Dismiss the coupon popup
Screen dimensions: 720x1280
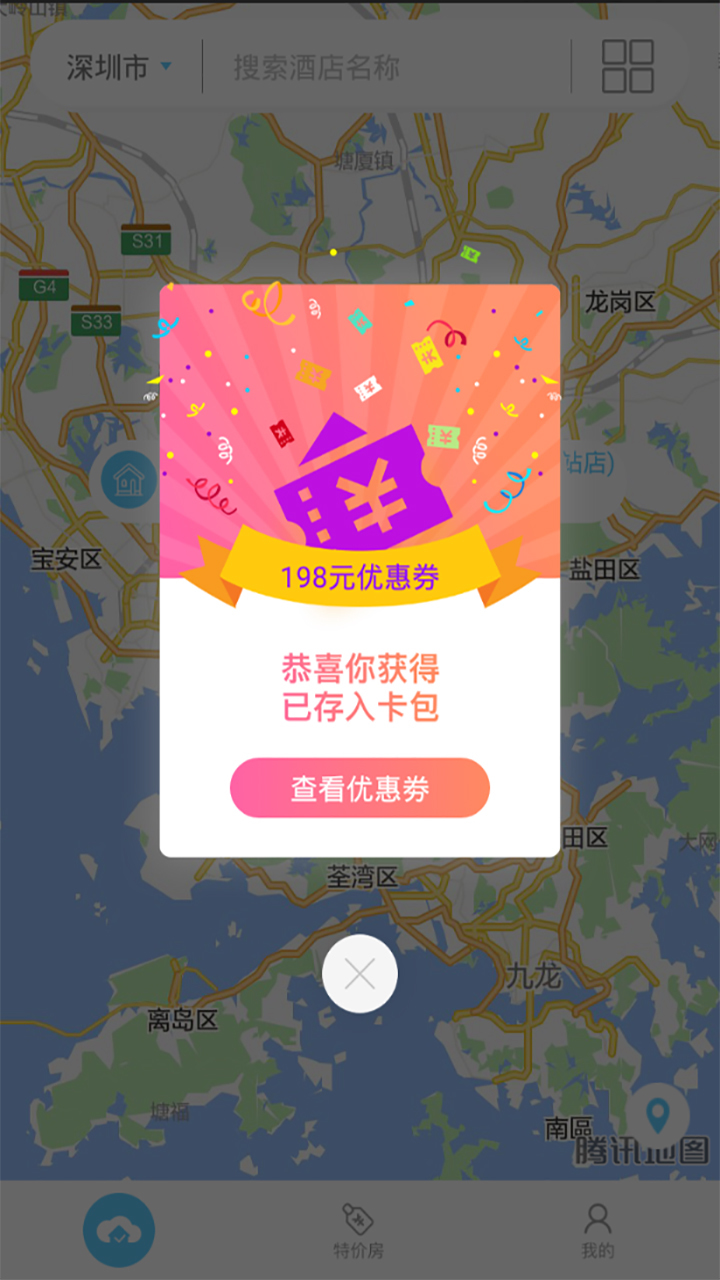click(360, 974)
